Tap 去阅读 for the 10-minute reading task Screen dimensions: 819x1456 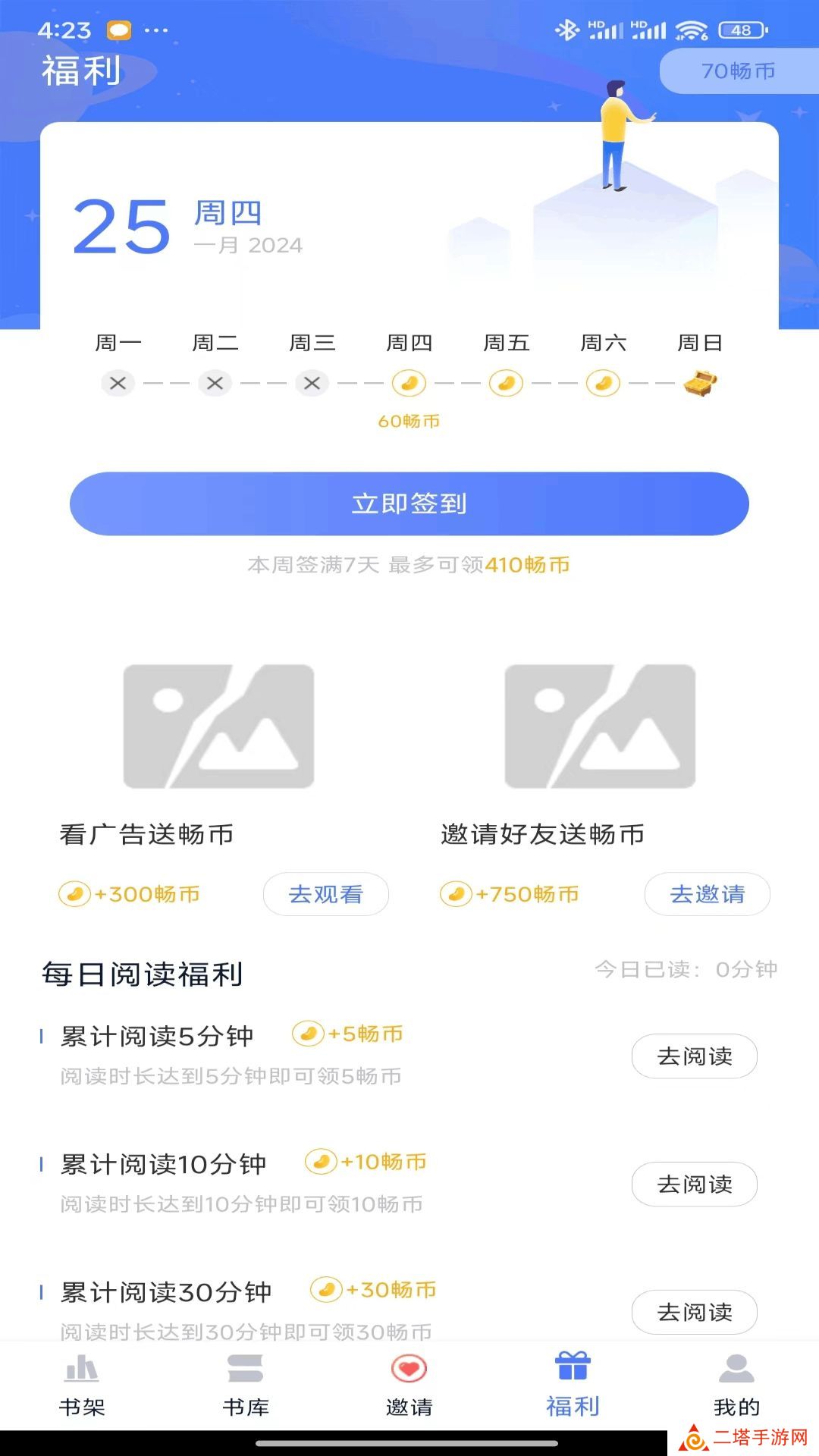click(x=694, y=1185)
